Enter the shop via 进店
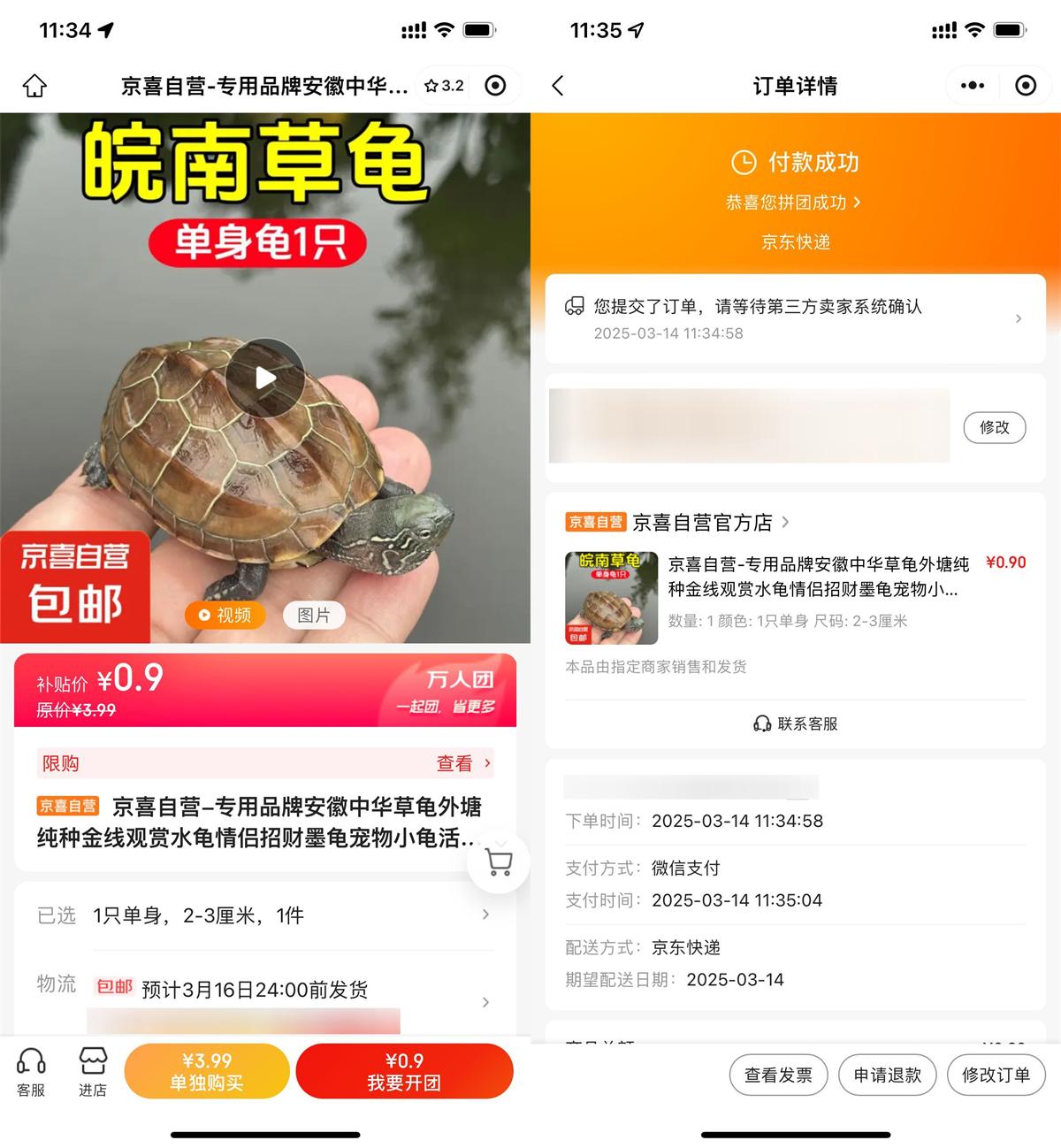 coord(92,1072)
